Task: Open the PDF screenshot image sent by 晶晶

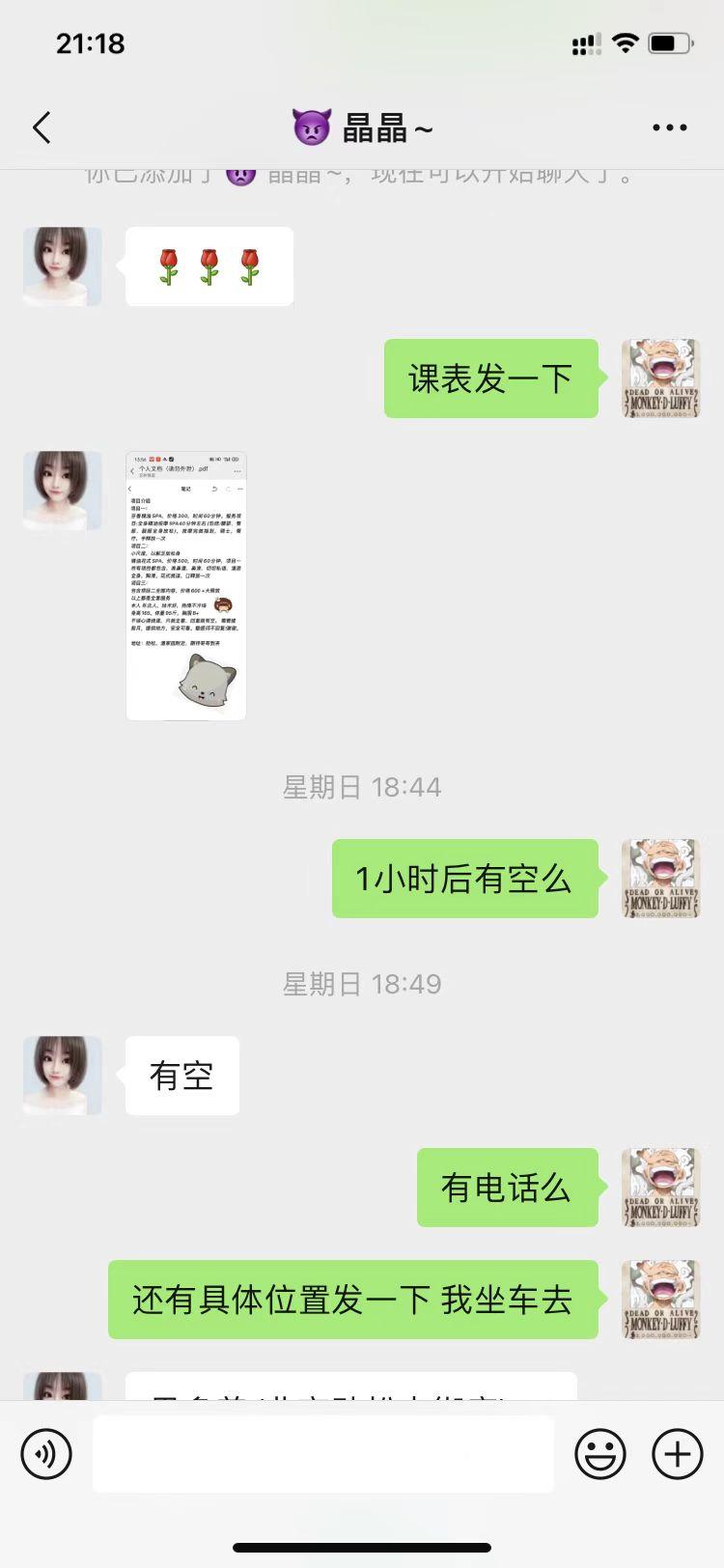Action: 186,586
